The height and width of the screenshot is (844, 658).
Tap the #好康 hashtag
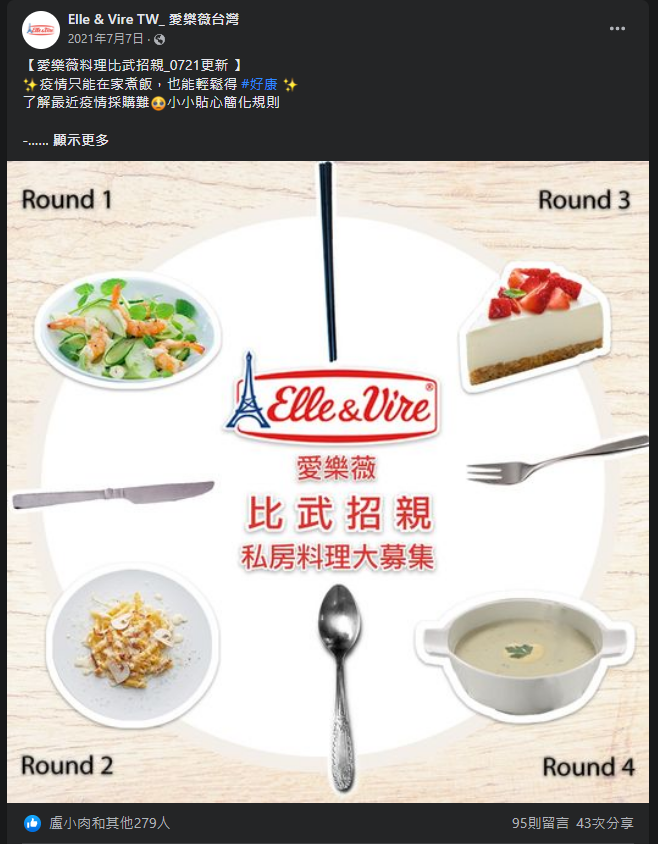pos(260,84)
